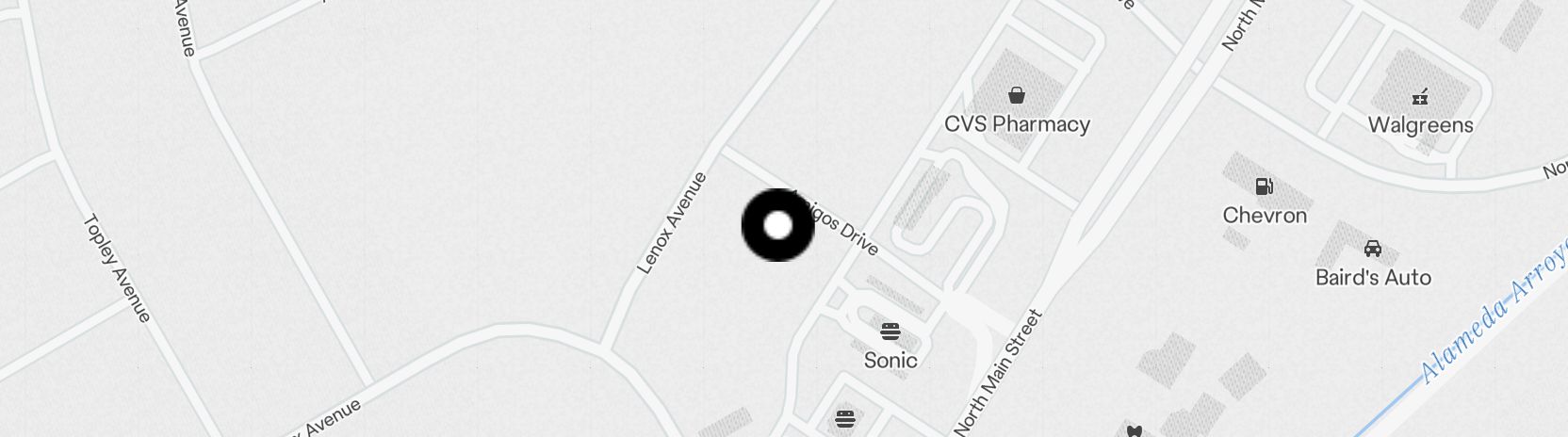Tap the black location pin marker
Screen dimensions: 1568x437
777,225
